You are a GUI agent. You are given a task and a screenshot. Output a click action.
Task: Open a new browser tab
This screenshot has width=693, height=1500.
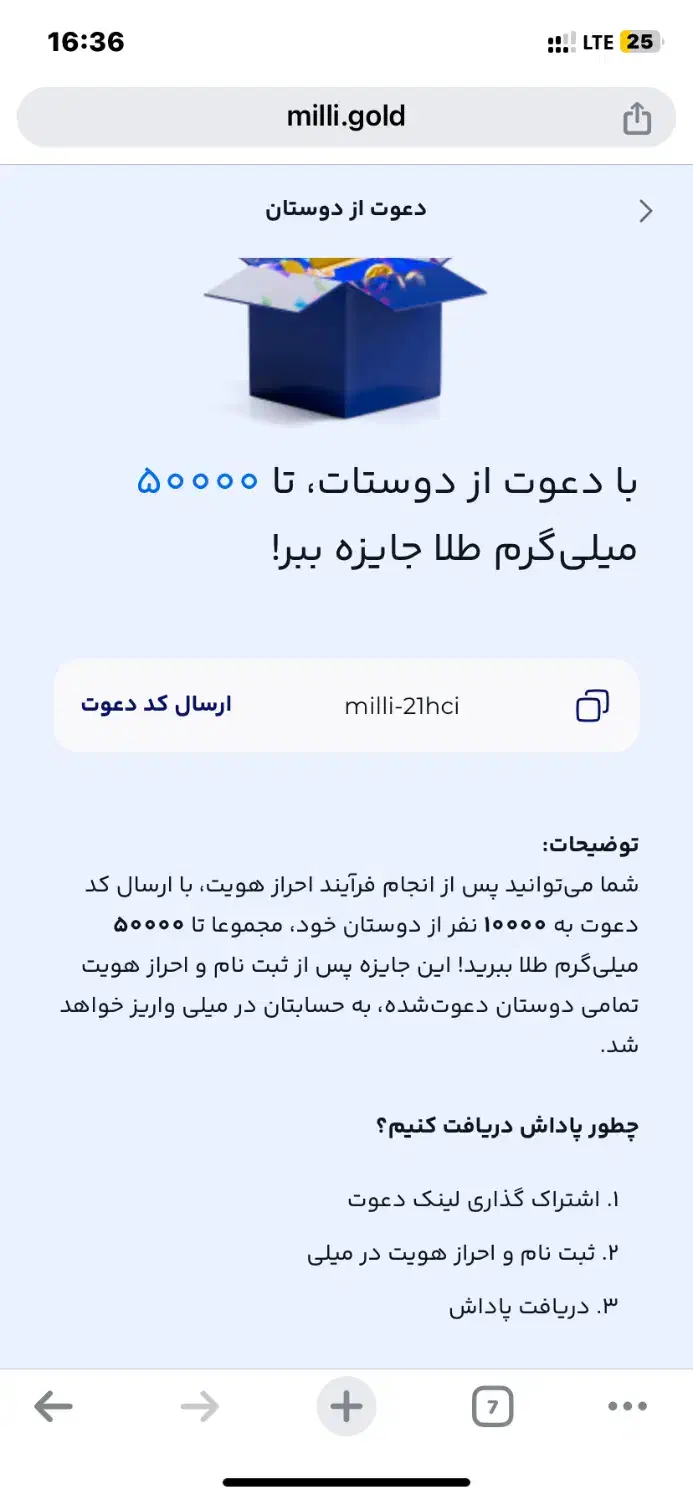click(346, 1407)
